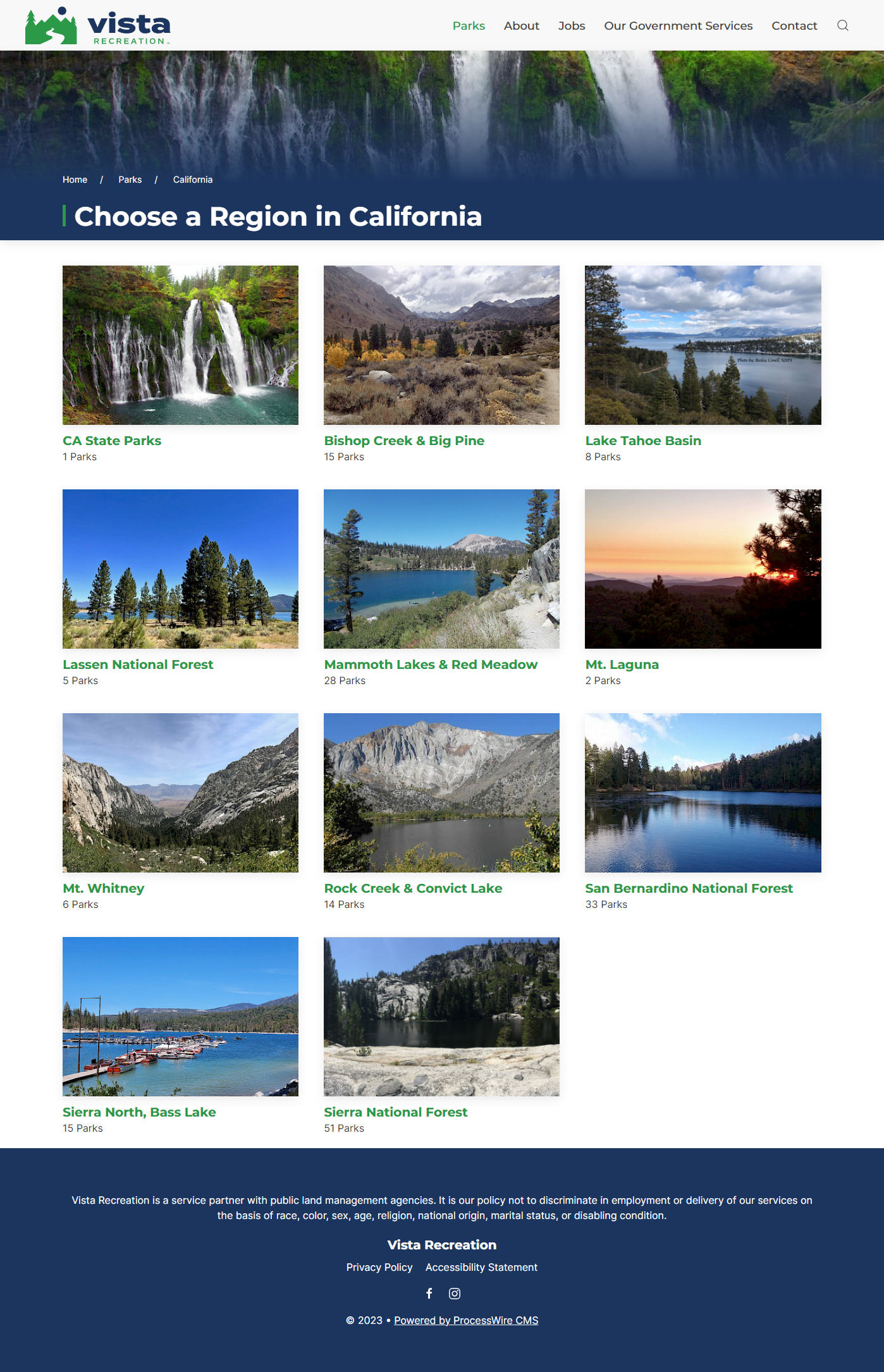Open the Privacy Policy link
The image size is (884, 1372).
[379, 1267]
